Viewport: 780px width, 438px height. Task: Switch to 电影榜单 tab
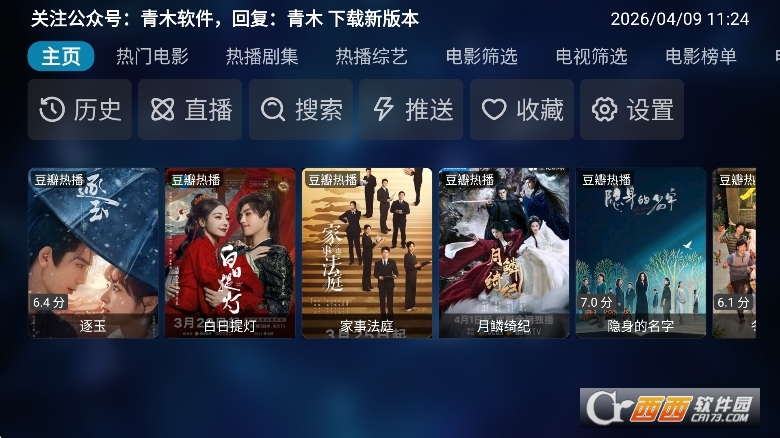[x=701, y=57]
